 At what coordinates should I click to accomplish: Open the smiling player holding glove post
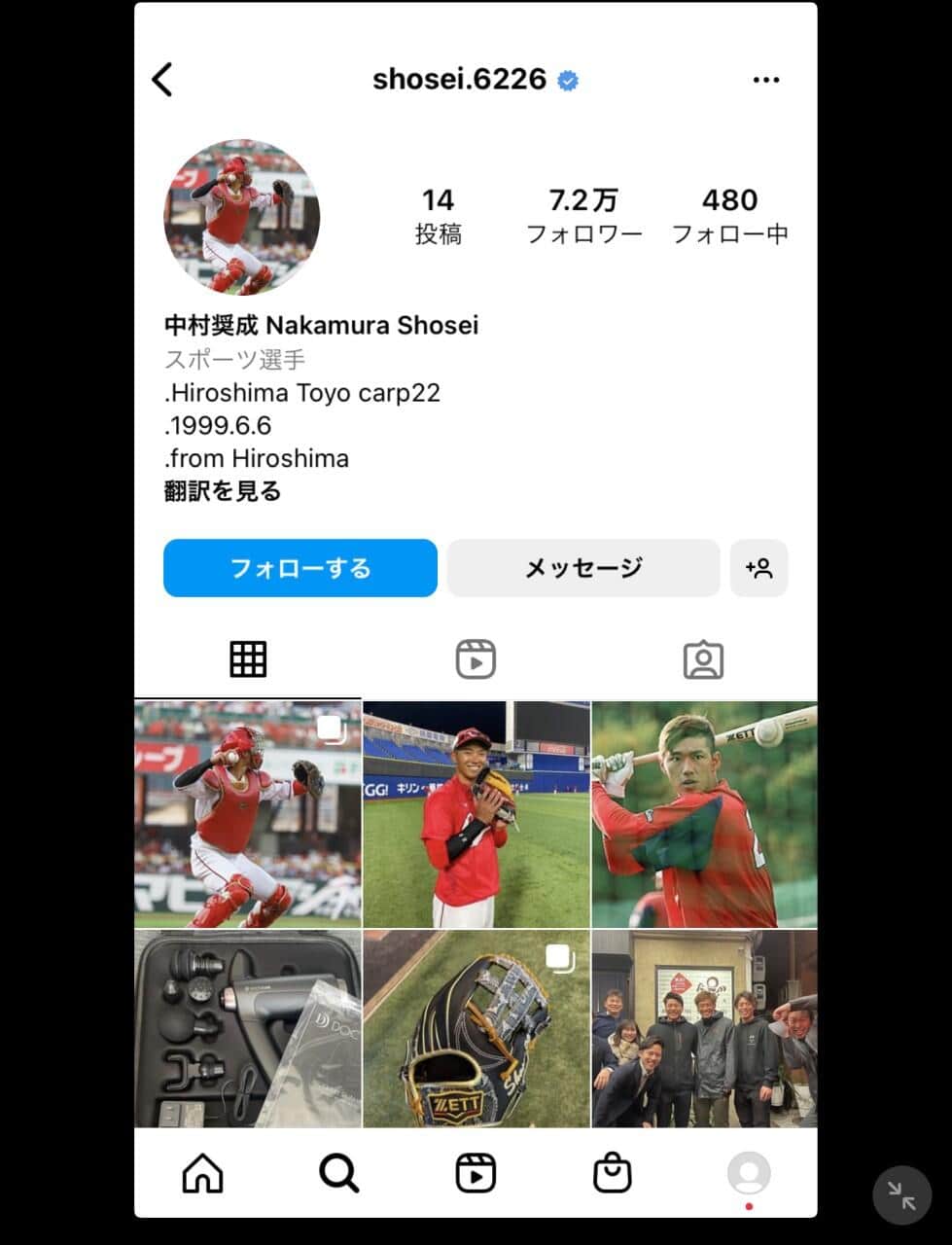[x=476, y=814]
